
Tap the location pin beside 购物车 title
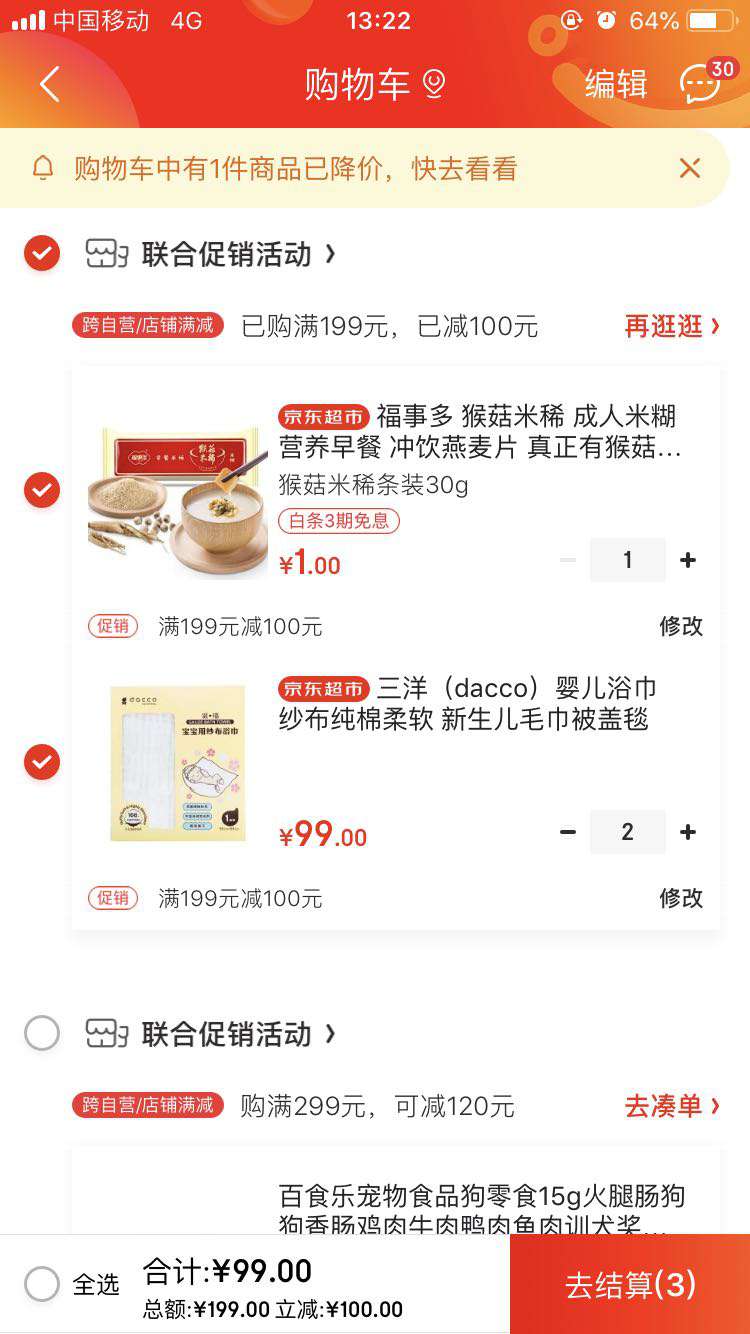click(x=433, y=84)
